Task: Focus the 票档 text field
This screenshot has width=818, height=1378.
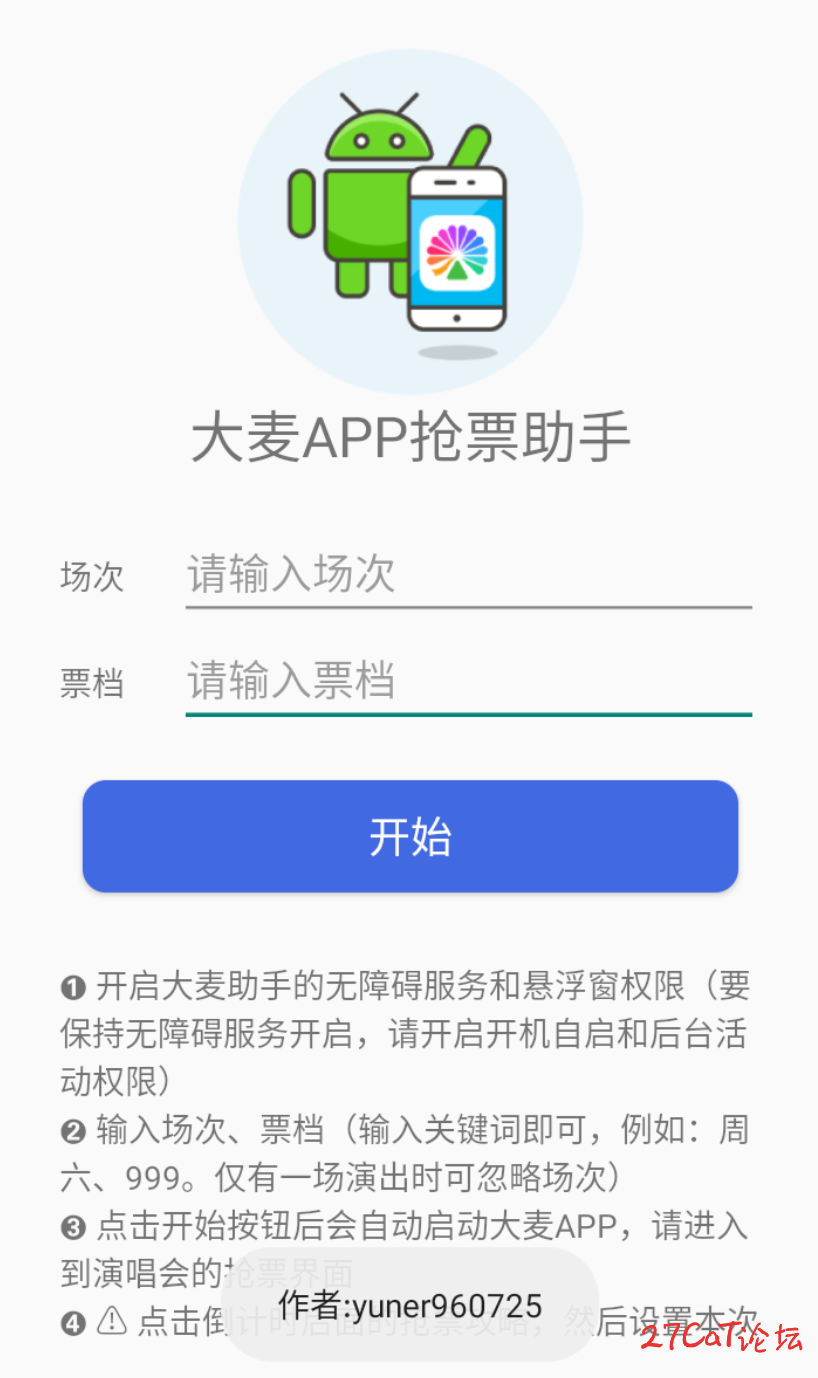Action: pyautogui.click(x=468, y=682)
